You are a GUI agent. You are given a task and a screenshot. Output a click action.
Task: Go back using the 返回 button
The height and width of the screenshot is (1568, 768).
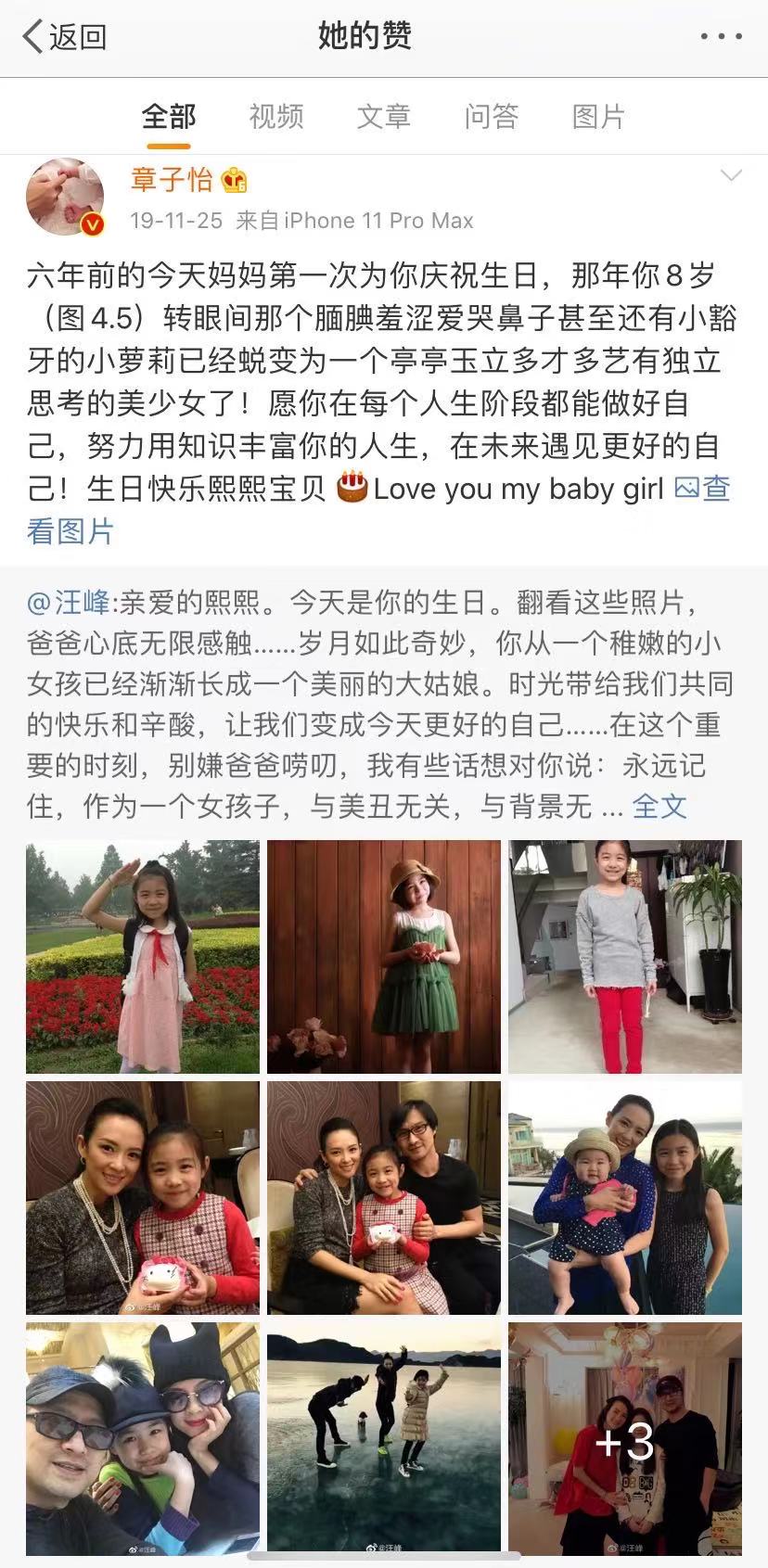point(65,37)
